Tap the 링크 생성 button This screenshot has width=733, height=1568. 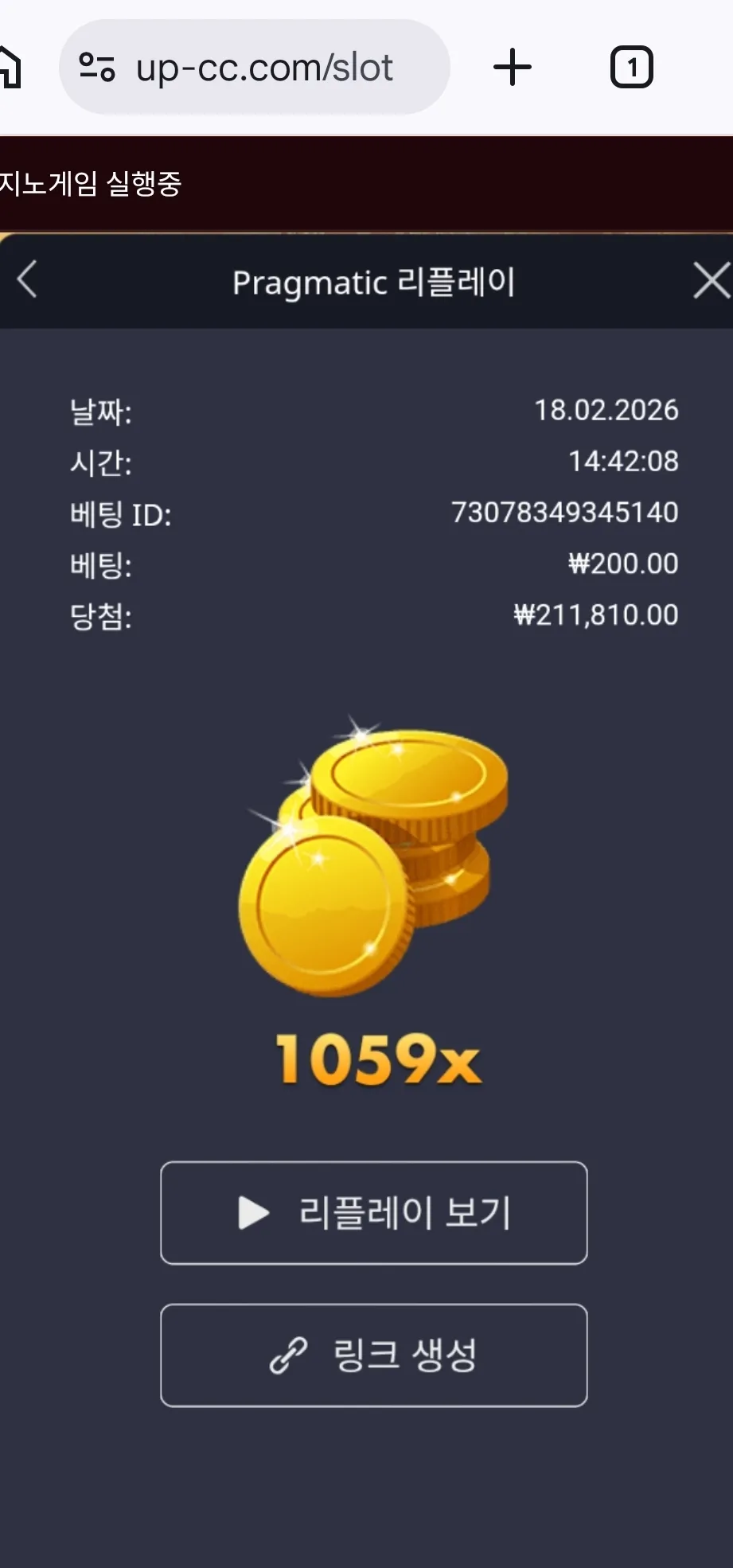[x=374, y=1355]
